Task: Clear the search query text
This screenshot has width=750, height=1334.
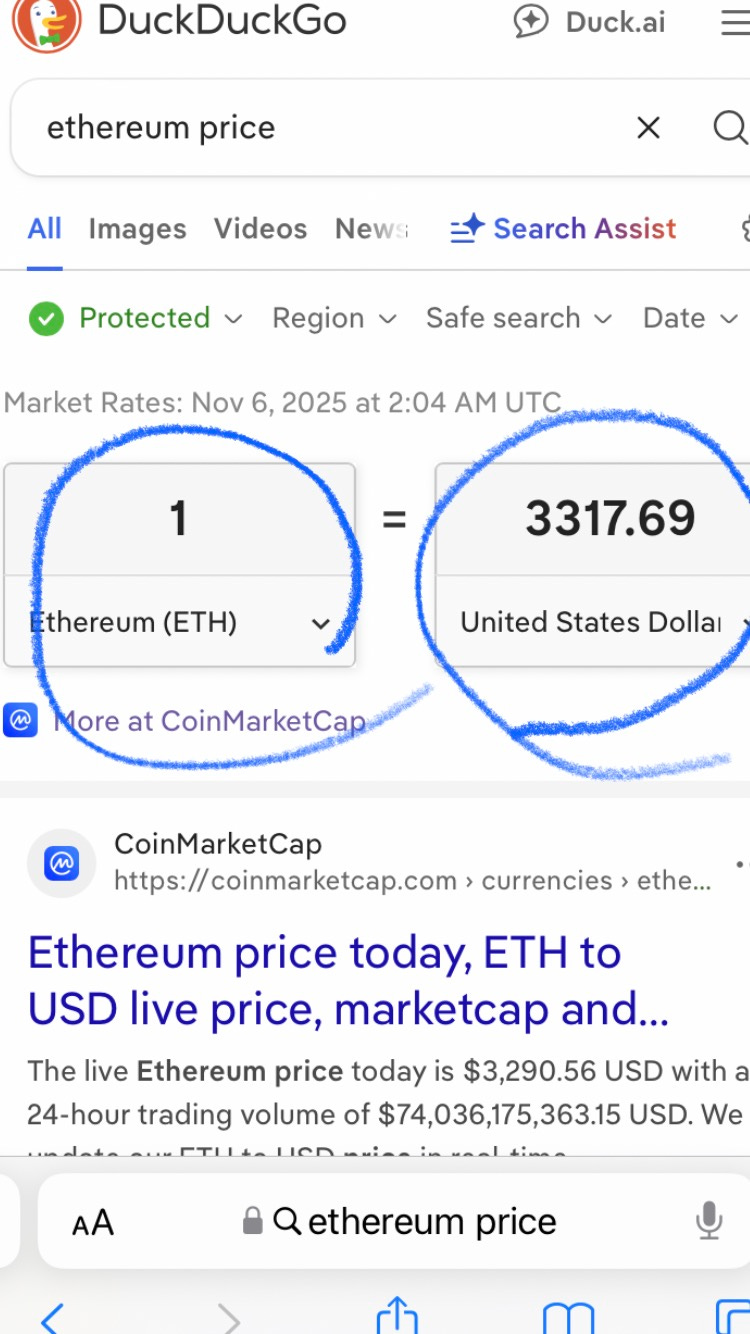Action: [648, 128]
